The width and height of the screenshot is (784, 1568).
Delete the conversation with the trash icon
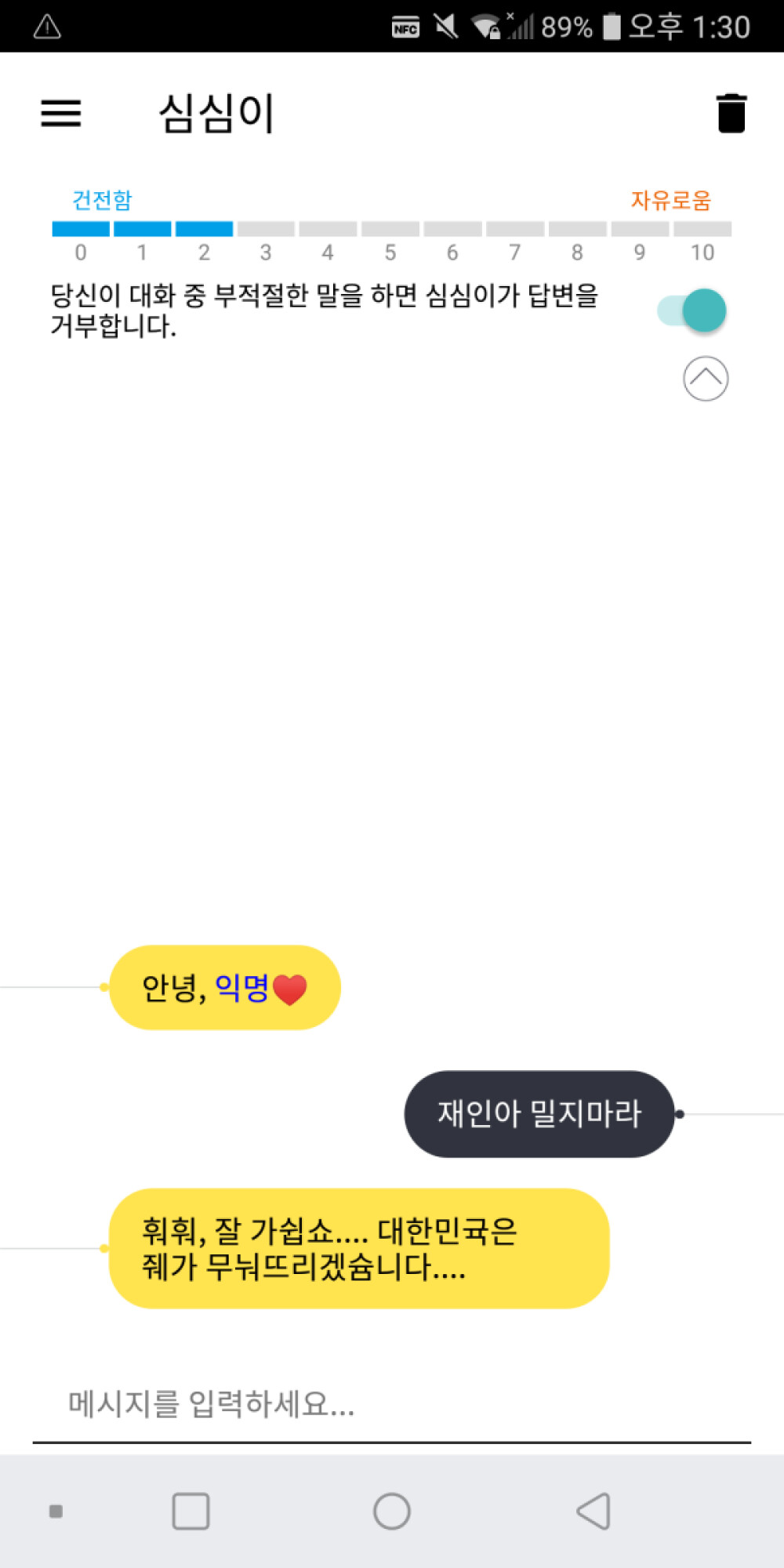(x=731, y=114)
